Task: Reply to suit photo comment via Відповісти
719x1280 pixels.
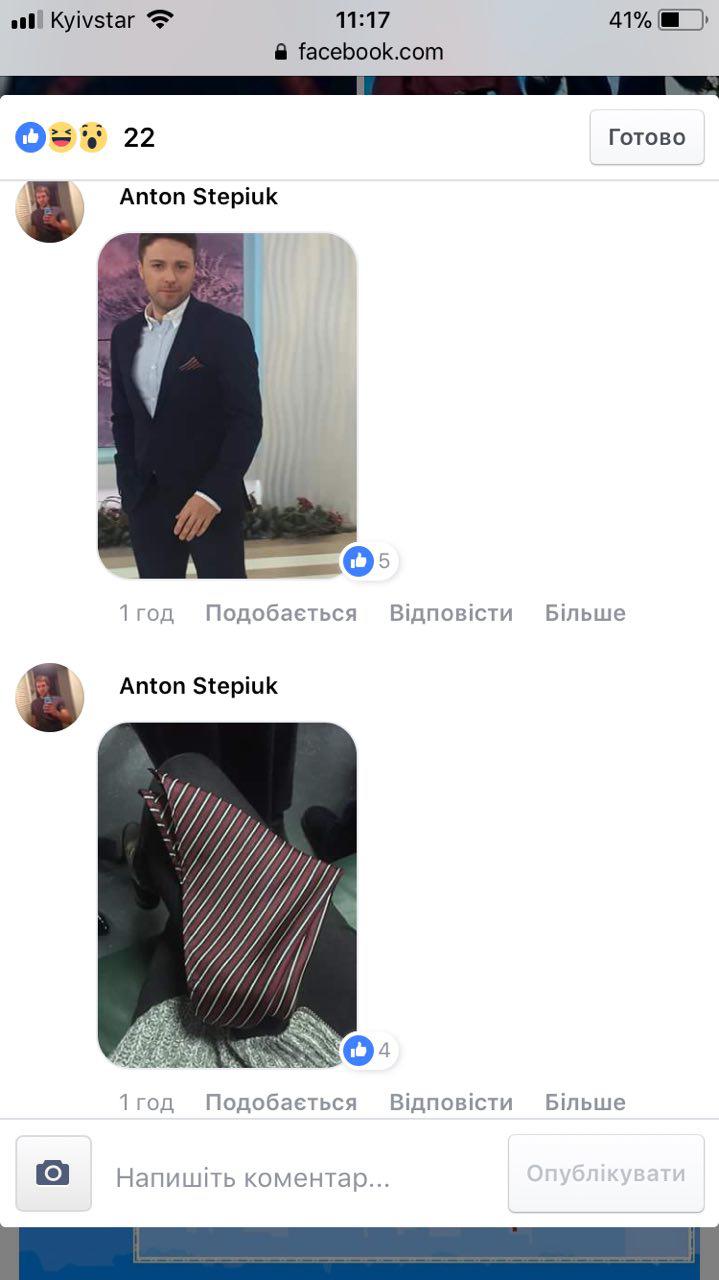Action: click(451, 613)
